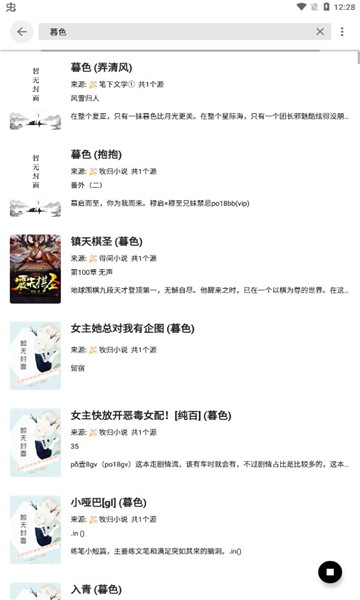The height and width of the screenshot is (600, 360).
Task: Clear the search text 暮色
Action: point(320,32)
